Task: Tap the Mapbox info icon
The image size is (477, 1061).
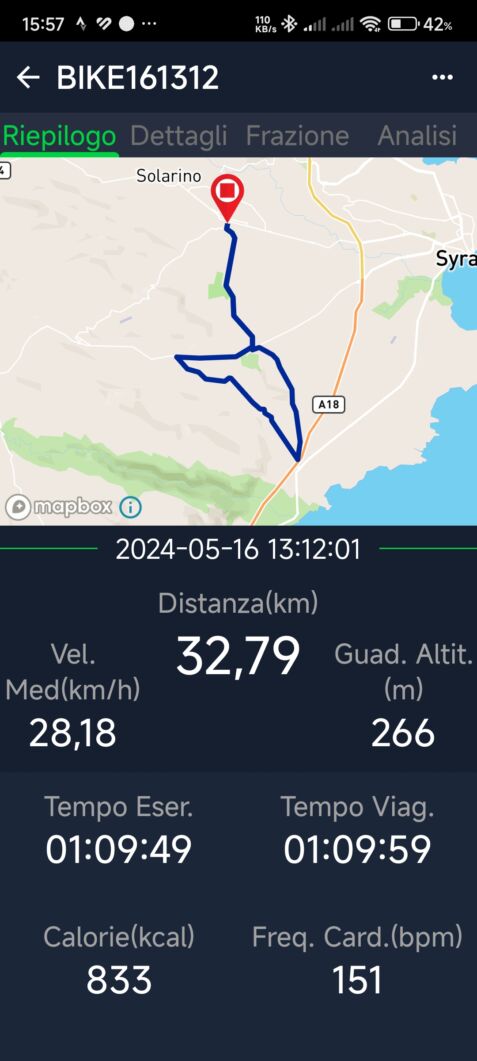Action: coord(130,506)
